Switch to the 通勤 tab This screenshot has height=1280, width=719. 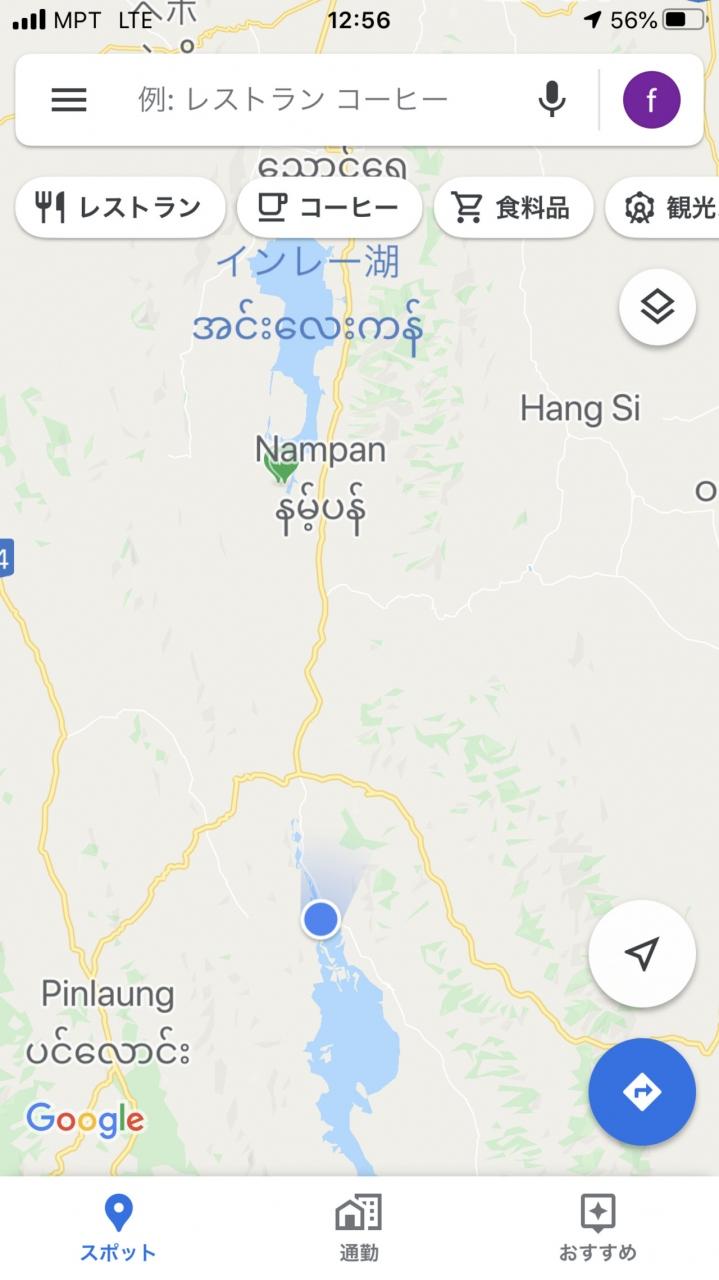(x=358, y=1228)
